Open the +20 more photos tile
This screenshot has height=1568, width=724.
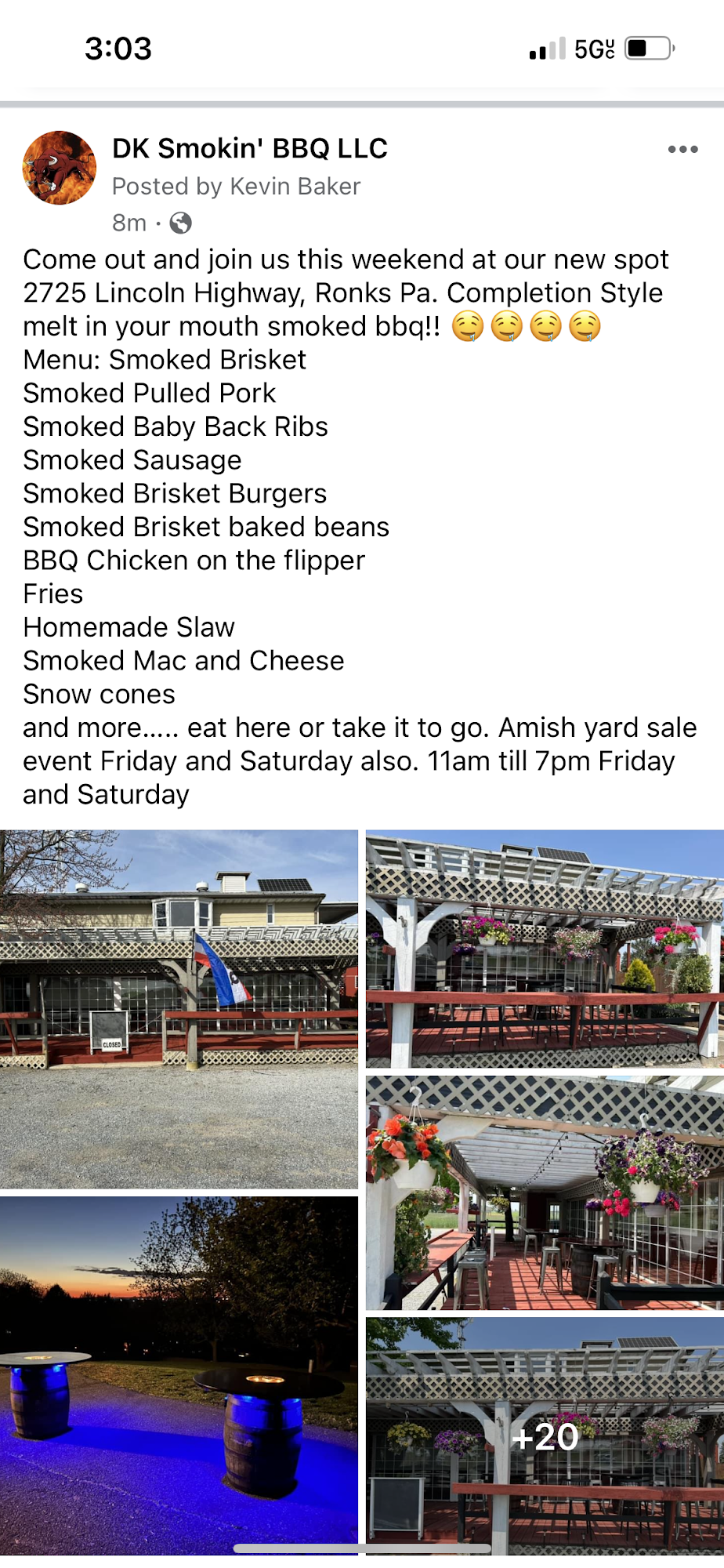click(545, 1436)
